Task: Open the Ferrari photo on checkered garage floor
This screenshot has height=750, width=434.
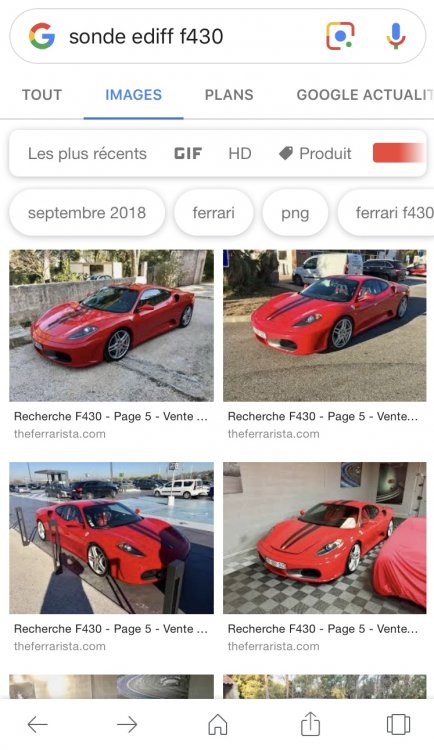Action: [x=324, y=538]
